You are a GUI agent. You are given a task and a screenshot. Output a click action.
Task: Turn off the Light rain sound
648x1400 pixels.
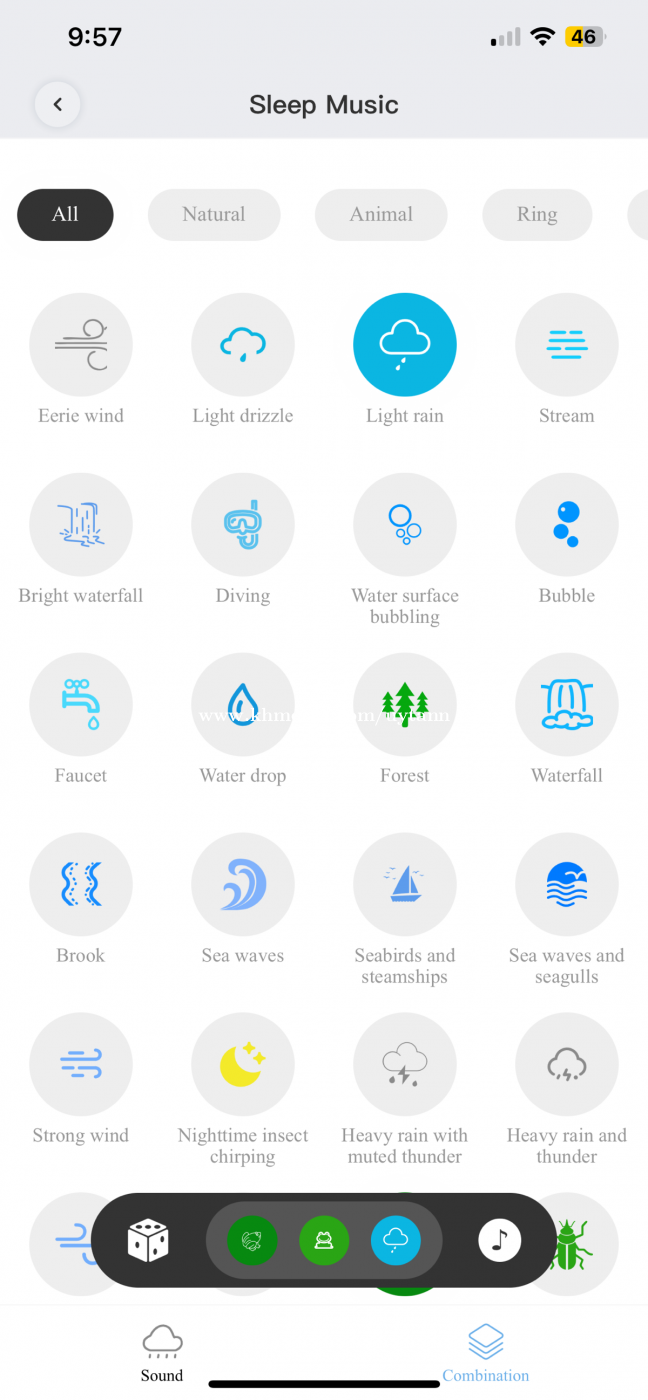[x=405, y=345]
